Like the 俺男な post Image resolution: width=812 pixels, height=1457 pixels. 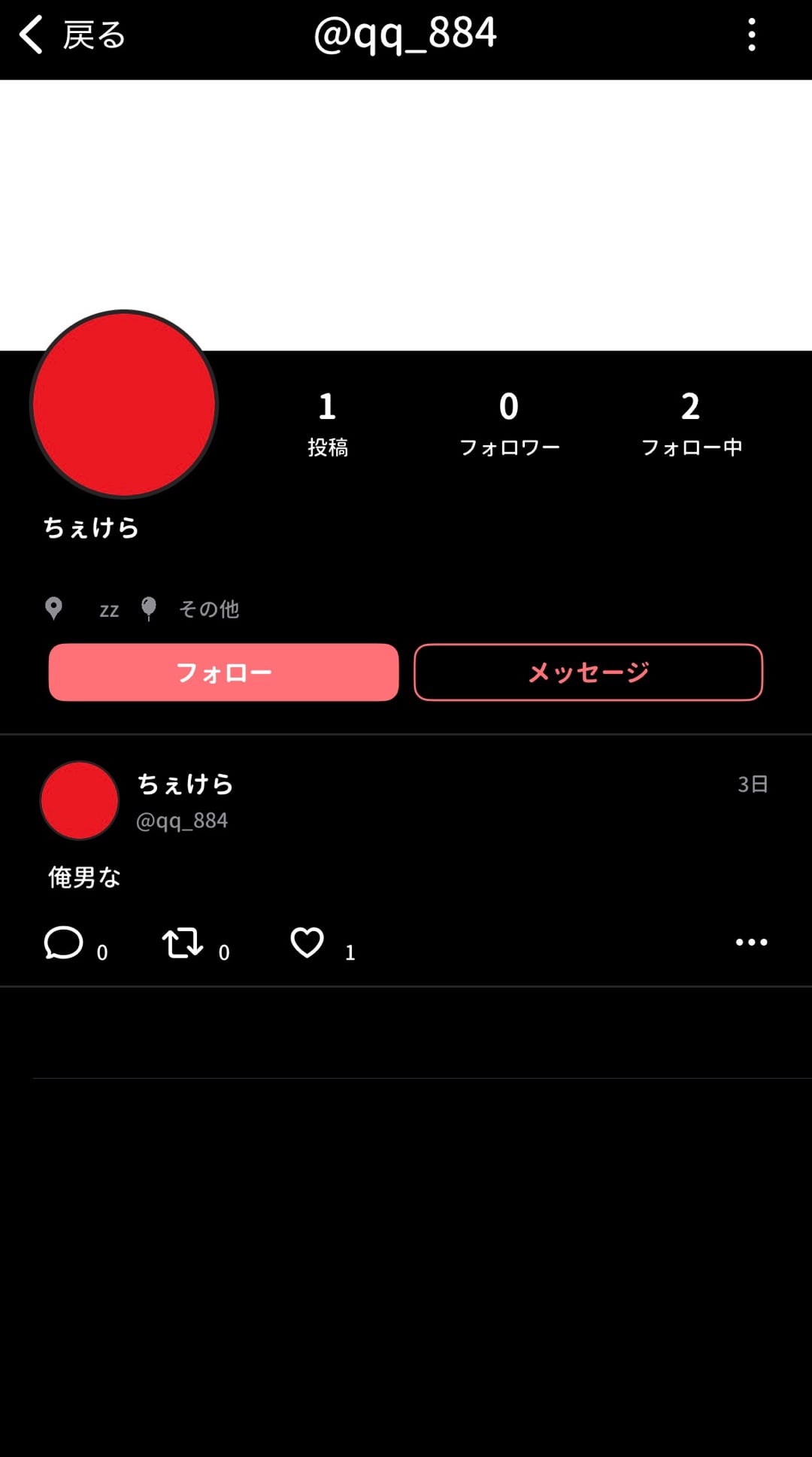307,942
